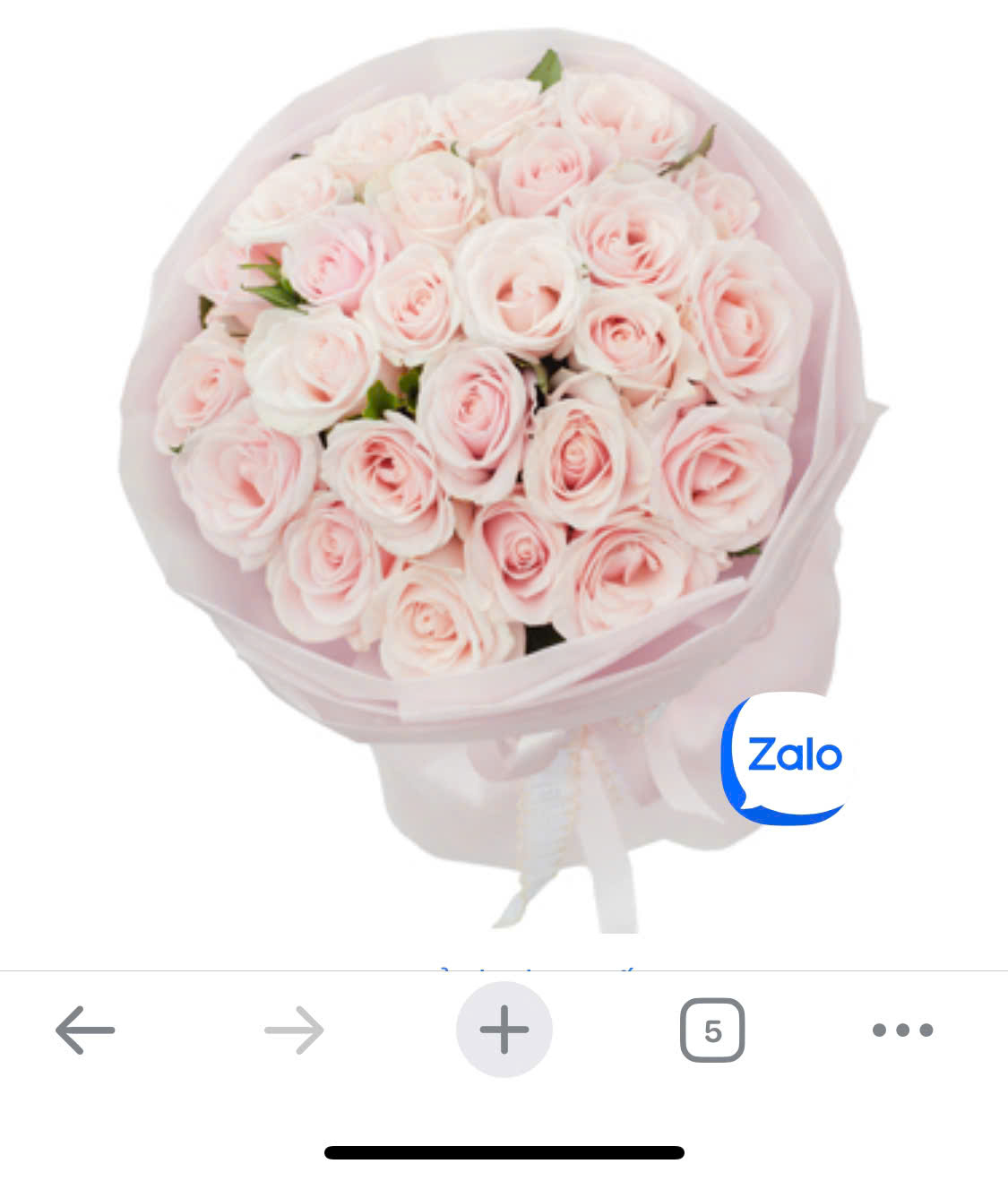This screenshot has height=1181, width=1008.
Task: Go back to the previous page
Action: [85, 1030]
